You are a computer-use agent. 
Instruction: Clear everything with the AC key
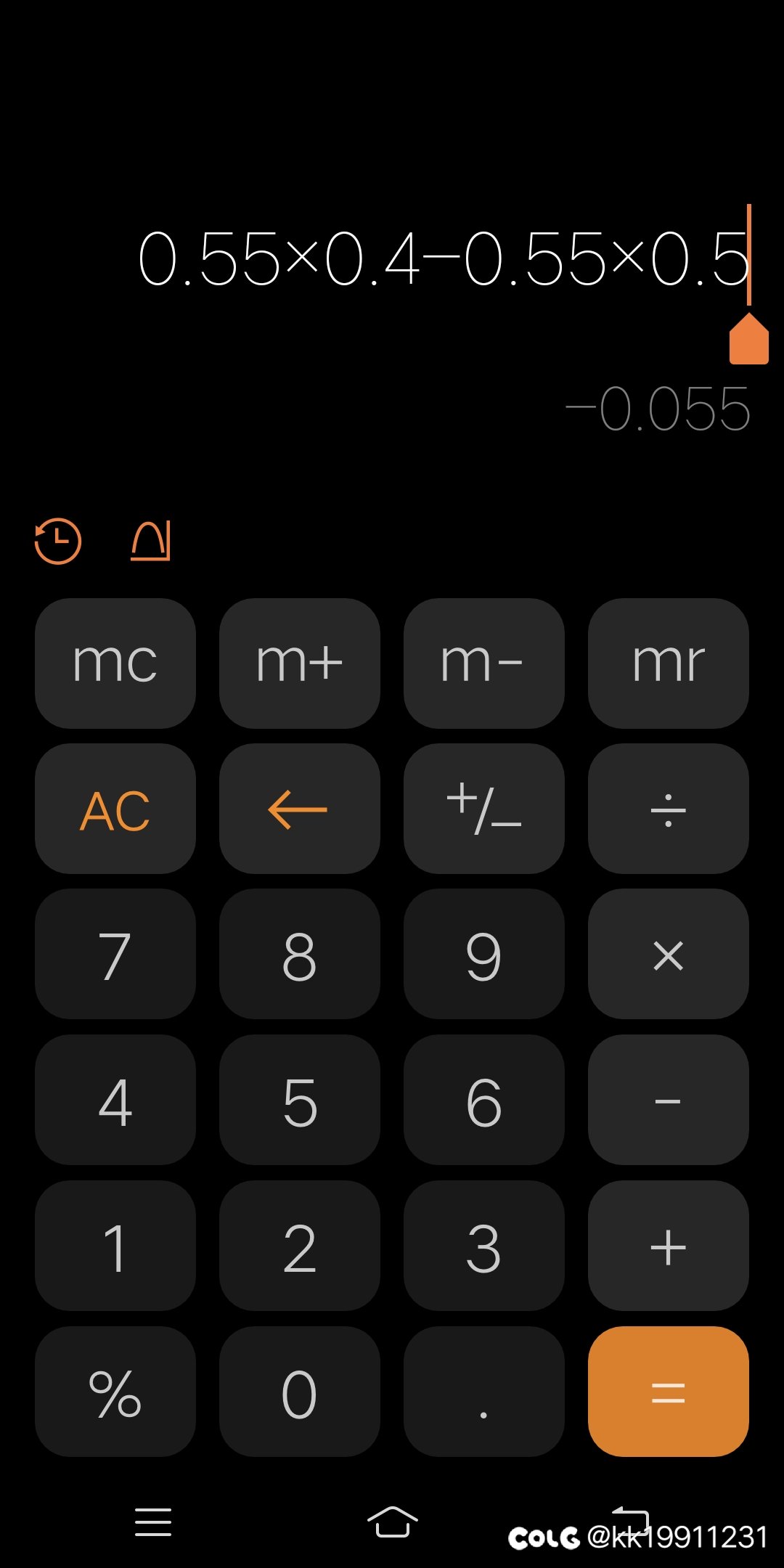115,809
